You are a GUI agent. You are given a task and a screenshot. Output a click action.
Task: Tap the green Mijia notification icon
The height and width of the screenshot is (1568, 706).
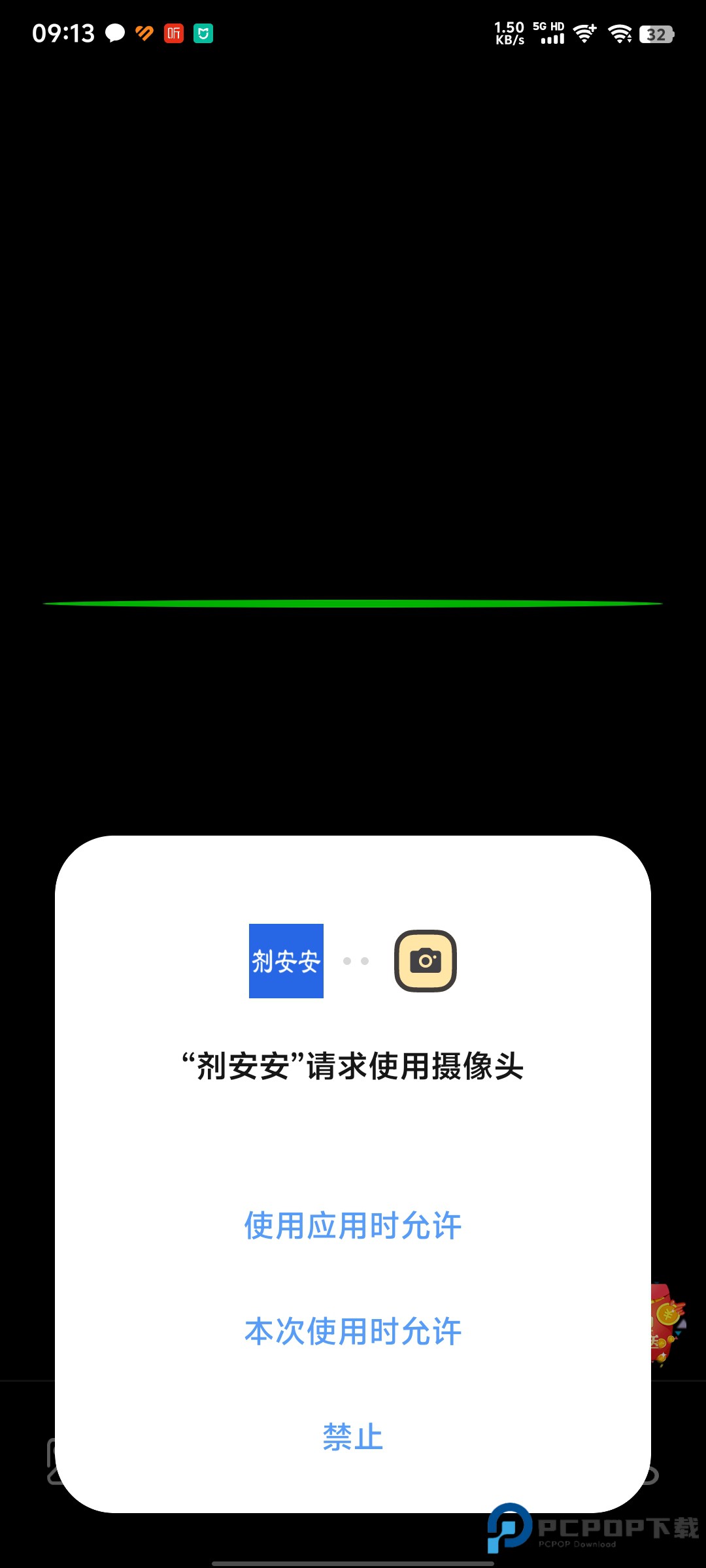point(203,33)
